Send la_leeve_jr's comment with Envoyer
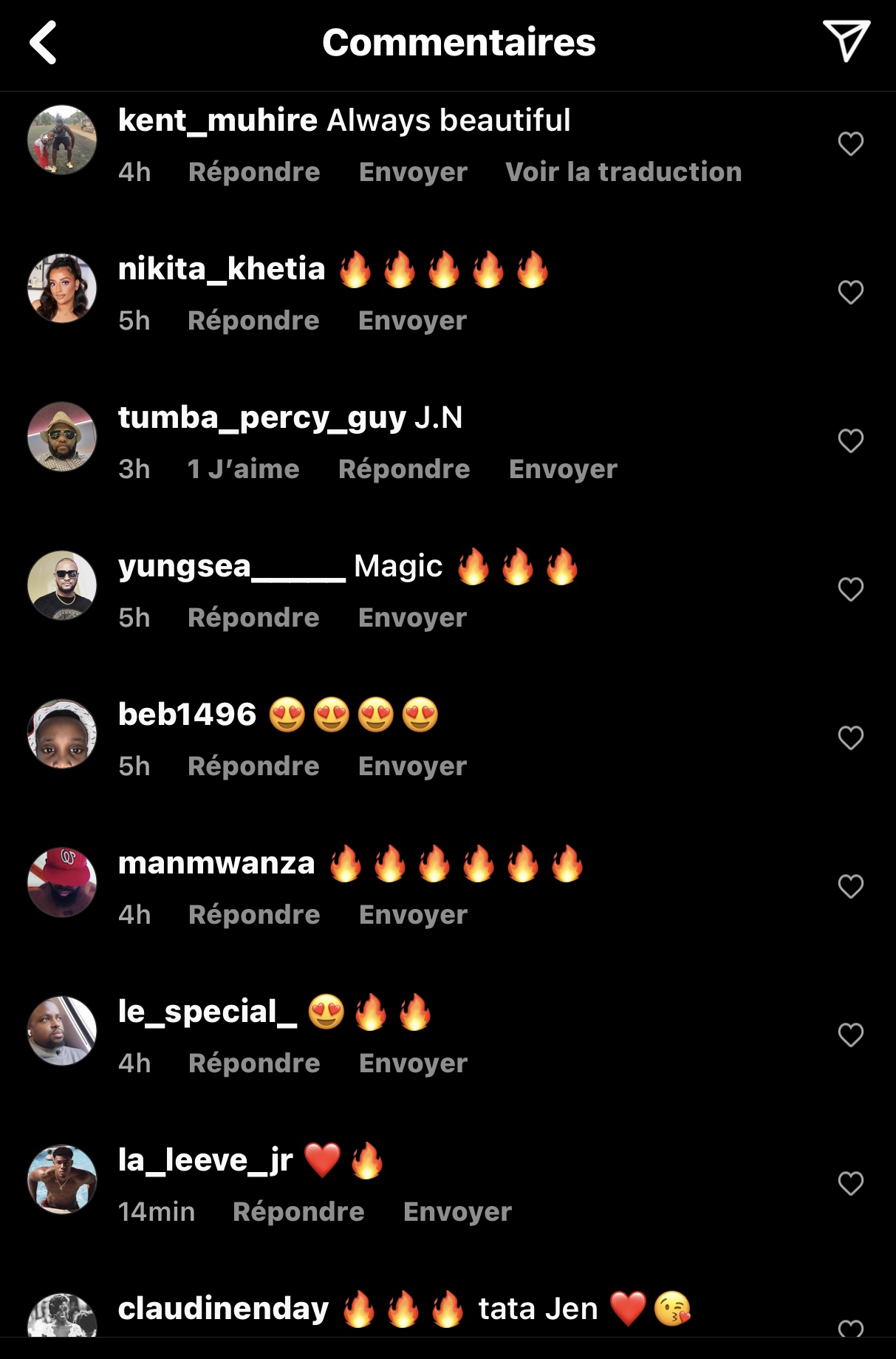 pyautogui.click(x=457, y=1212)
